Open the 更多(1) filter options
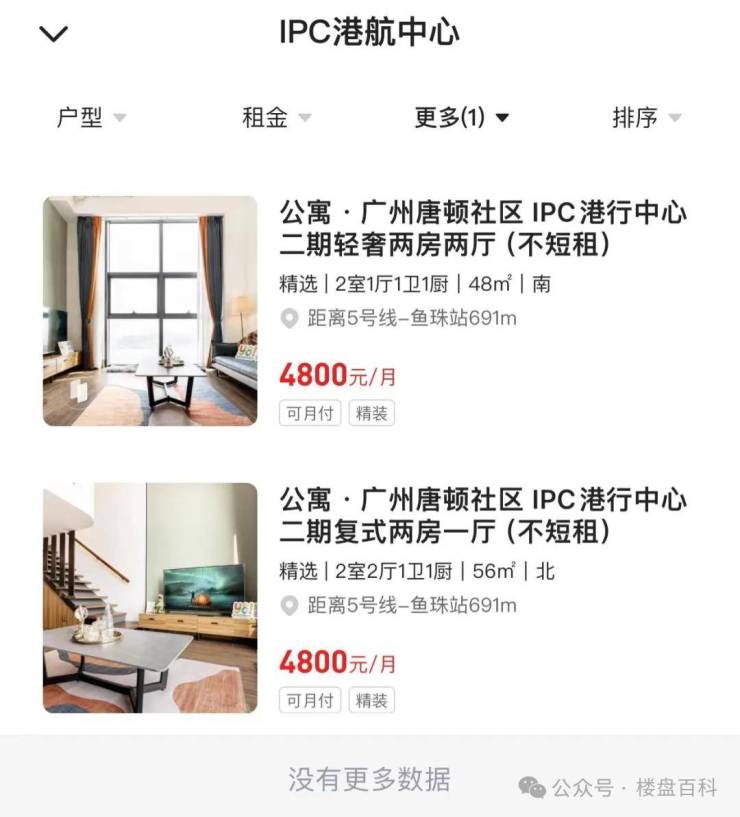 click(x=461, y=118)
